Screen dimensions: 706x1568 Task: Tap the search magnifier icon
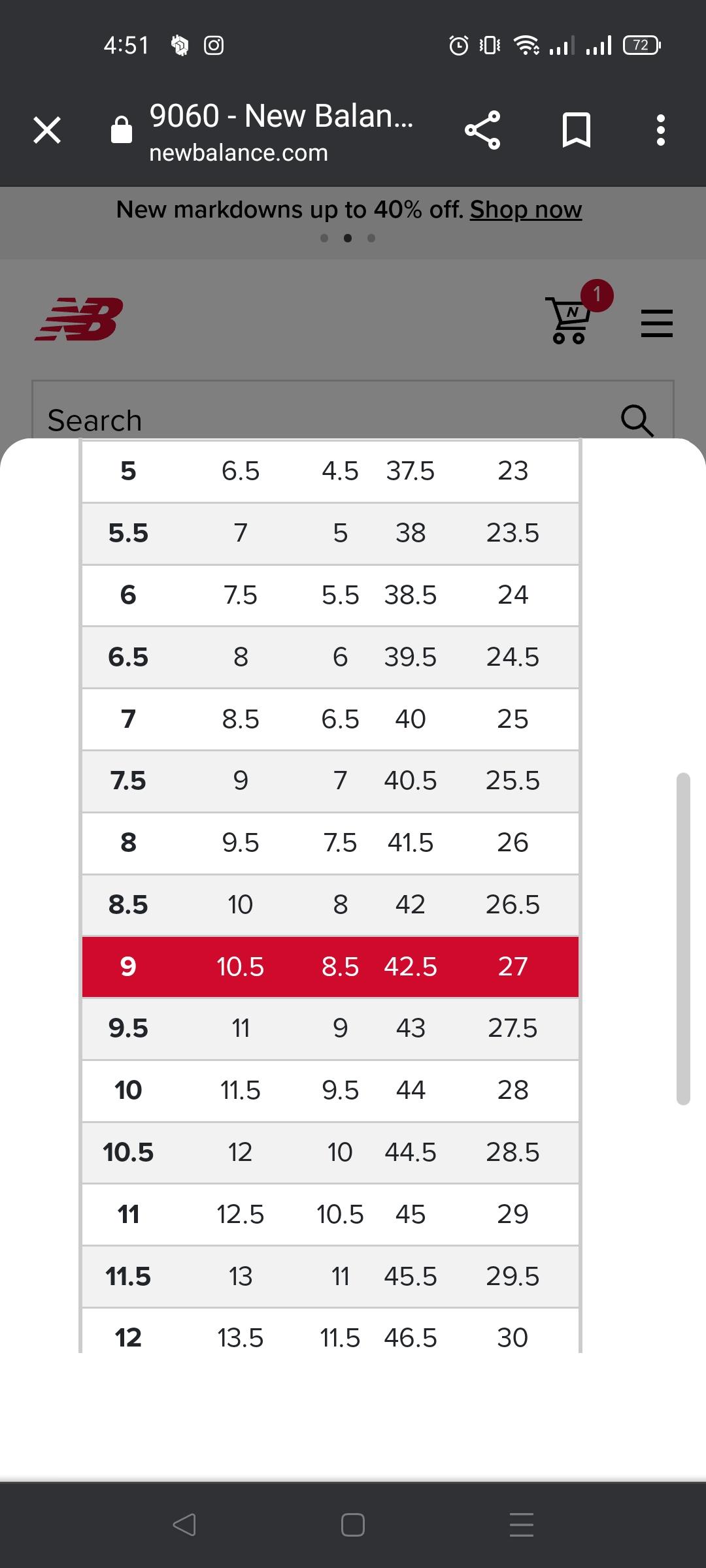[637, 419]
